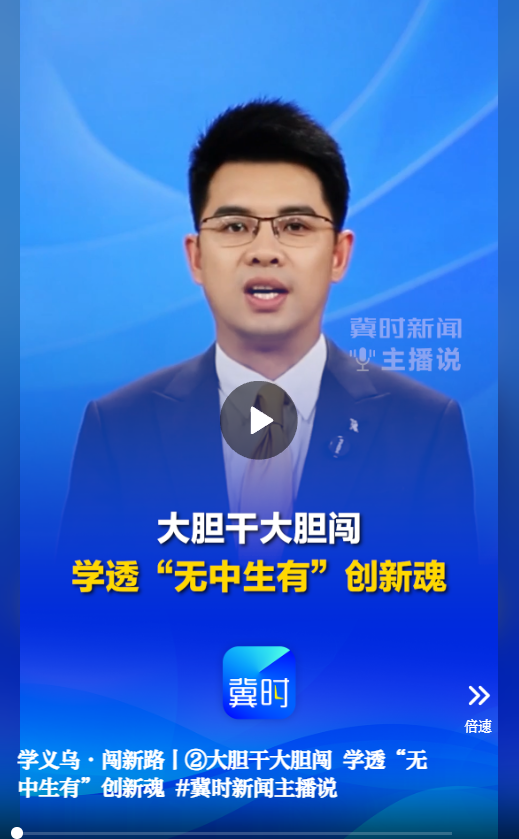Open the #冀时新闻主播说 hashtag

click(x=256, y=788)
